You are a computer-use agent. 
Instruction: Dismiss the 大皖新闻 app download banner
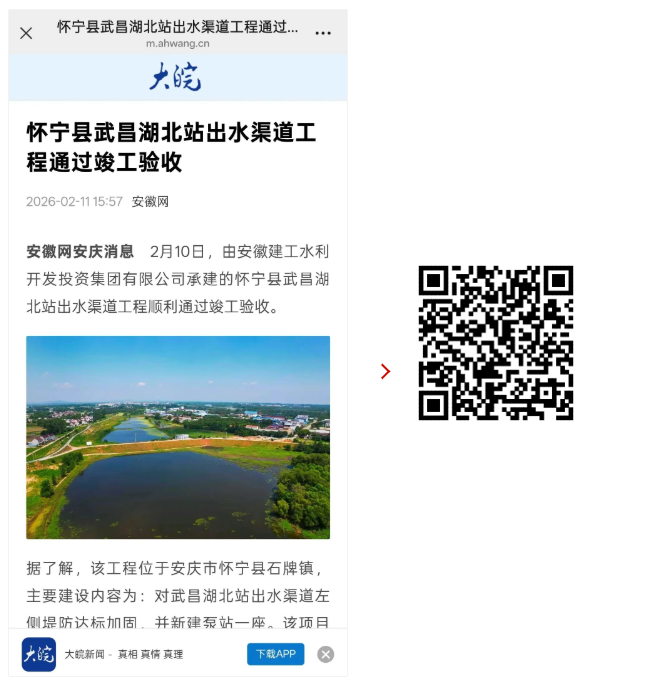tap(325, 655)
